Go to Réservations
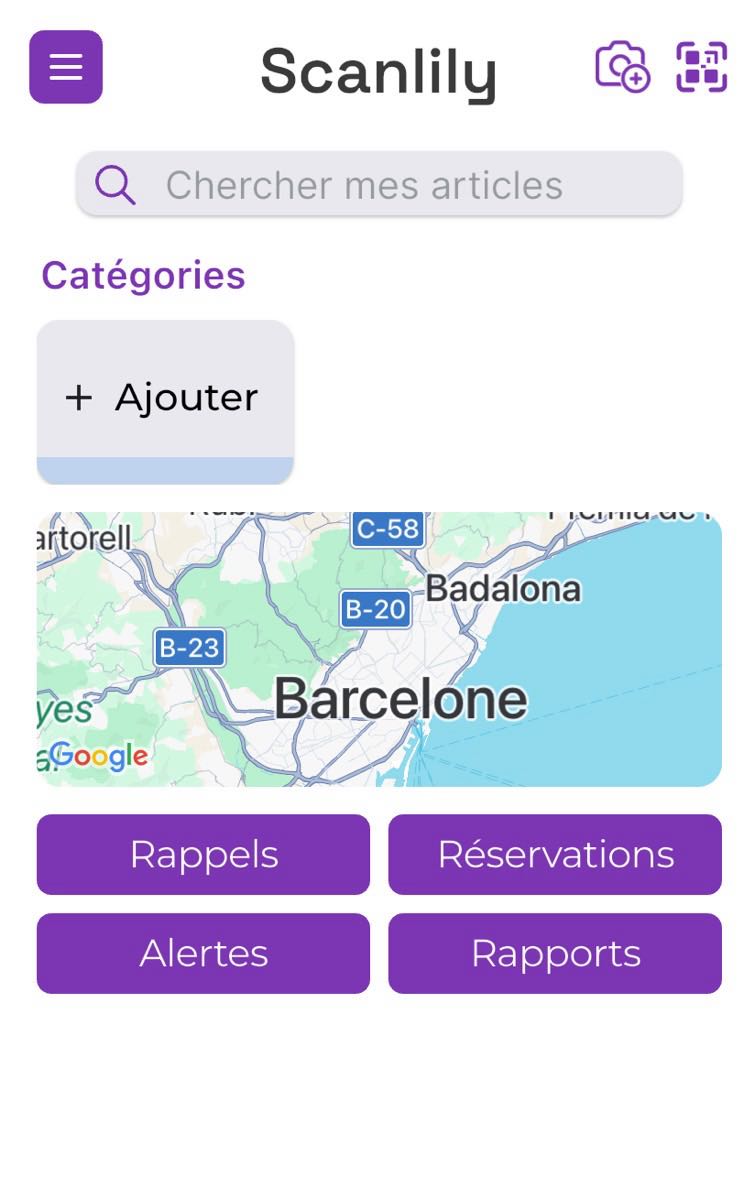Screen dimensions: 755x1200 (555, 855)
